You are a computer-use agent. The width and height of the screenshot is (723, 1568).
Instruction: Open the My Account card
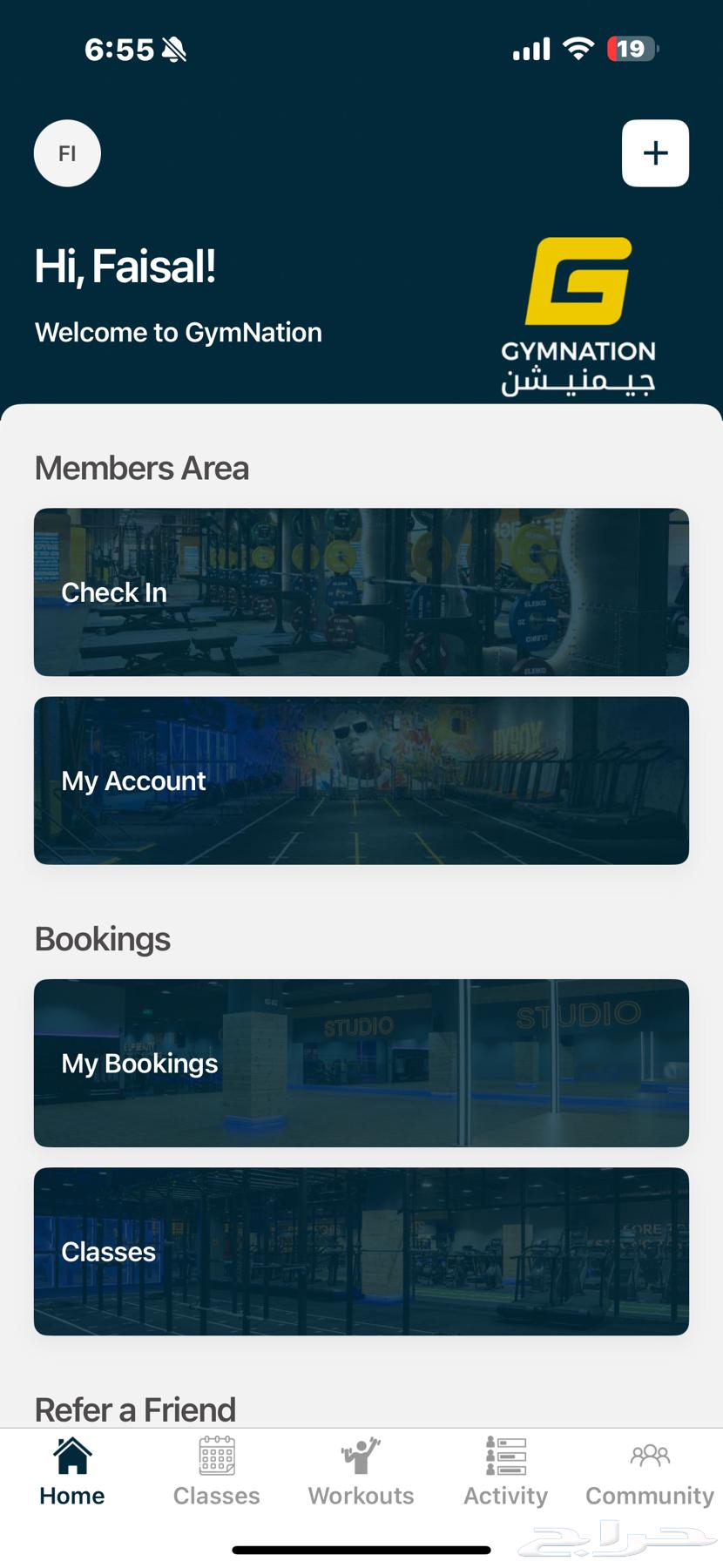click(x=361, y=781)
